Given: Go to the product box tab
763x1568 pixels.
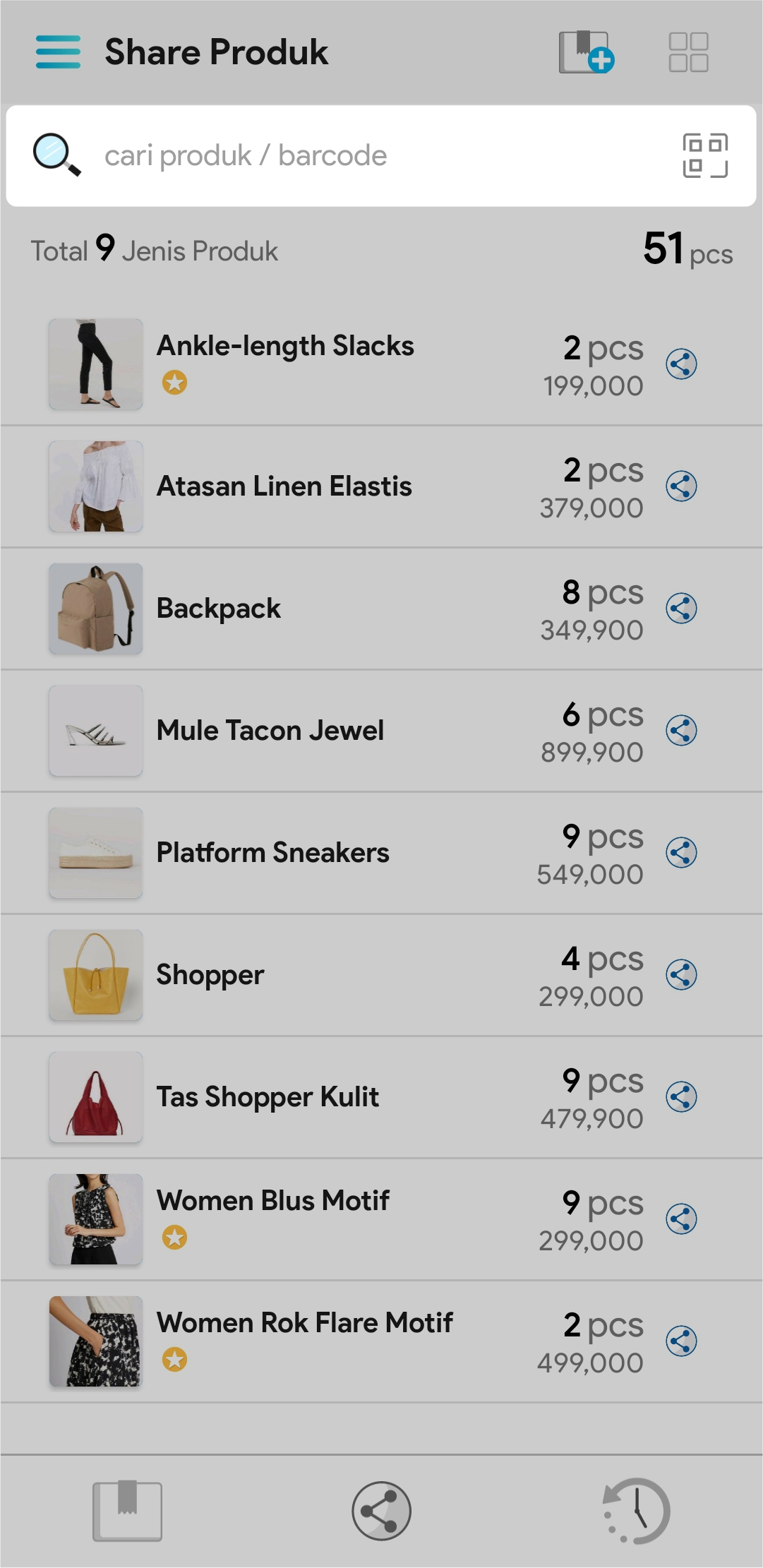Looking at the screenshot, I should [127, 1511].
